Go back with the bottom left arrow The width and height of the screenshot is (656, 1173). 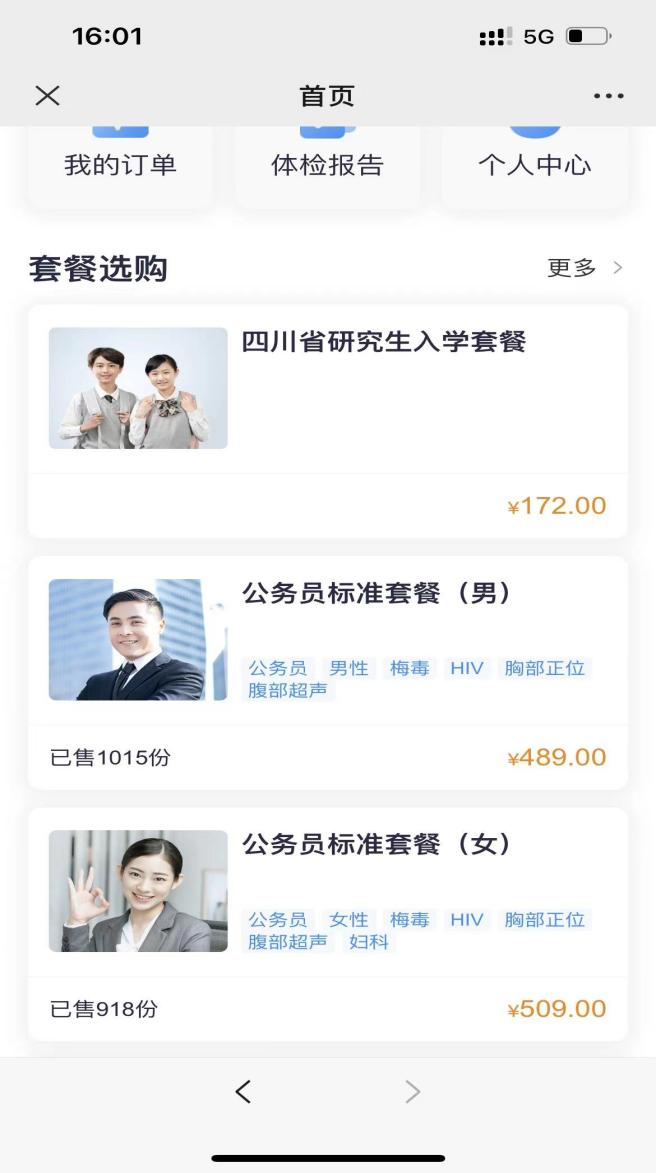243,1091
